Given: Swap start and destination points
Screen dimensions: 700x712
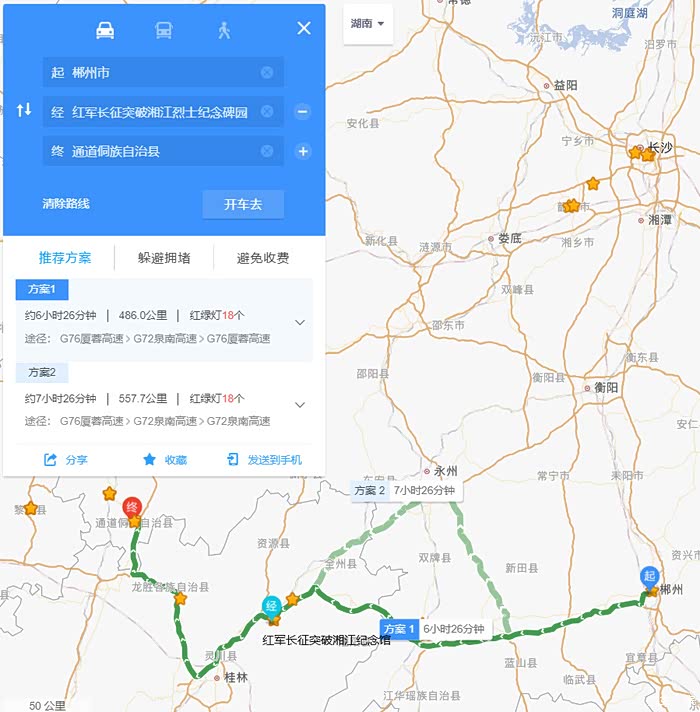Looking at the screenshot, I should tap(24, 109).
